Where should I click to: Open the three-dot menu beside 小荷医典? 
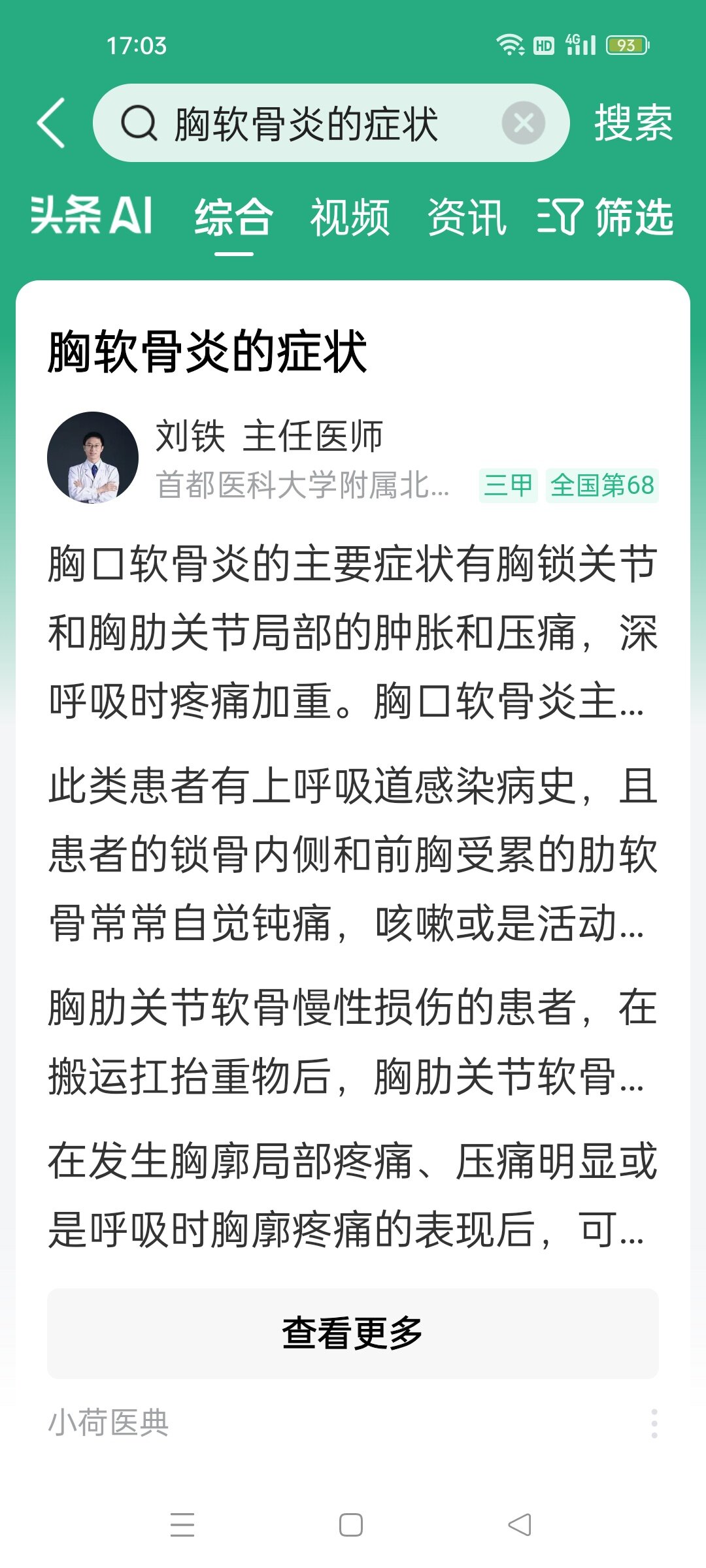coord(654,1423)
